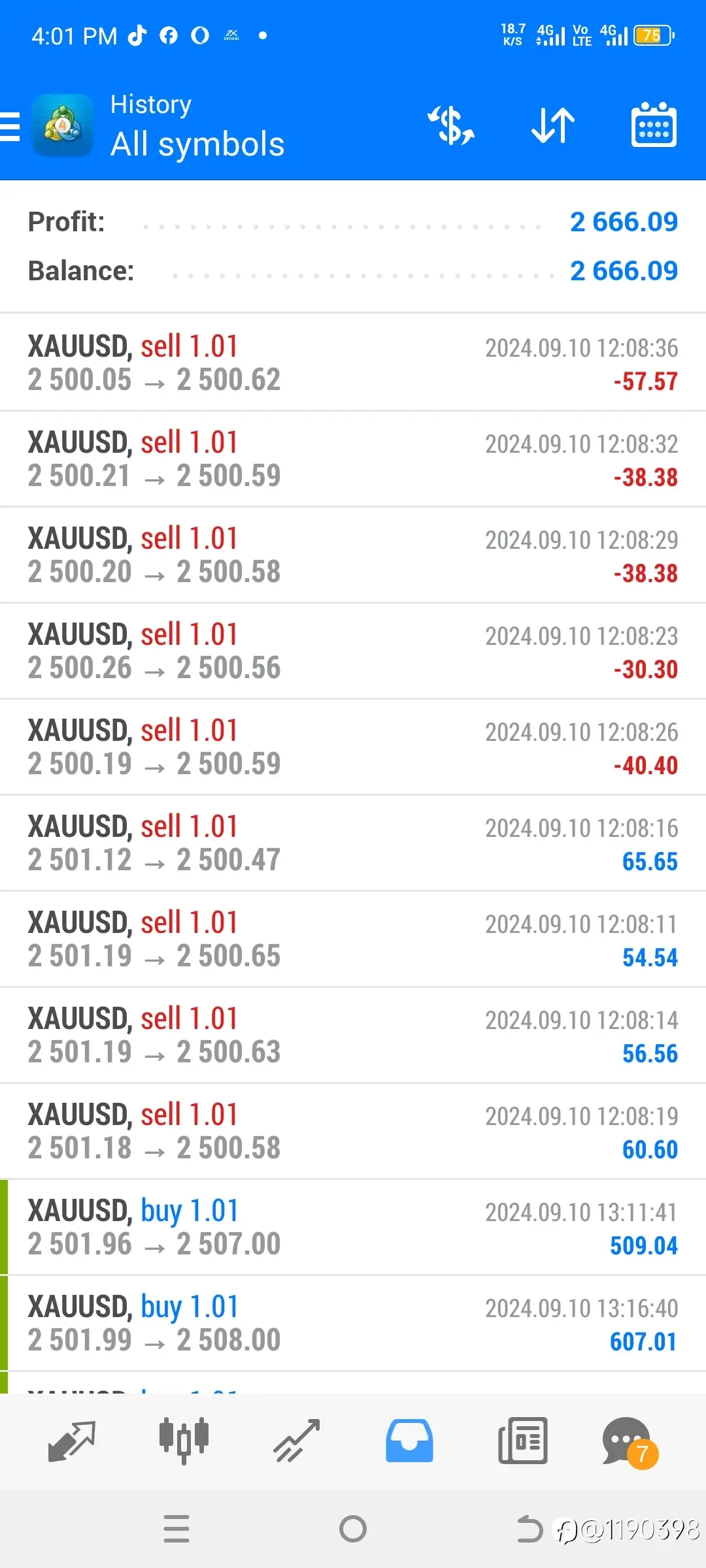The height and width of the screenshot is (1568, 706).
Task: Switch to the Trade tab
Action: point(297,1441)
